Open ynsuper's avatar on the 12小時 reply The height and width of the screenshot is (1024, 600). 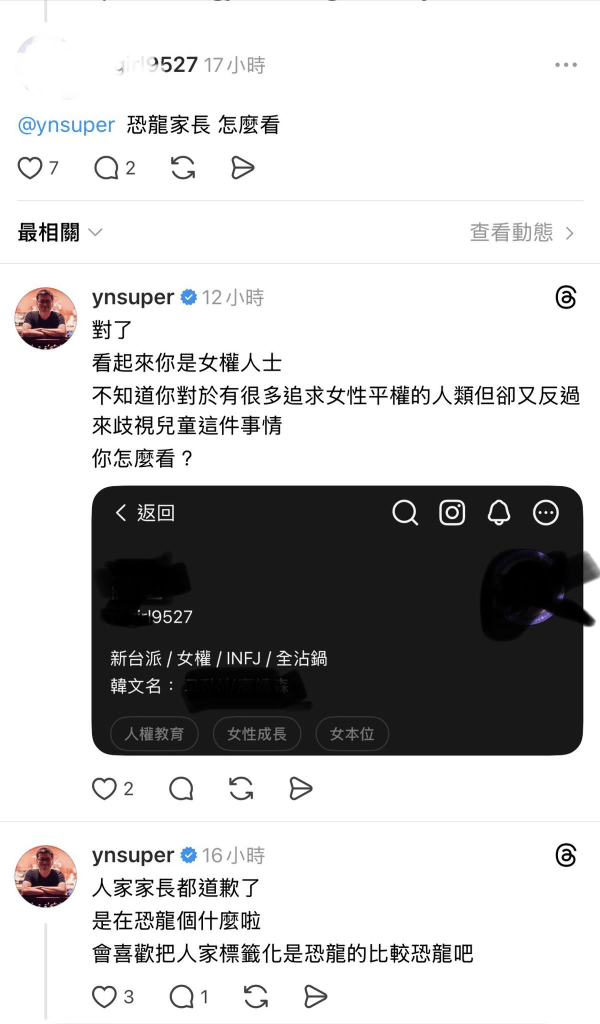45,318
